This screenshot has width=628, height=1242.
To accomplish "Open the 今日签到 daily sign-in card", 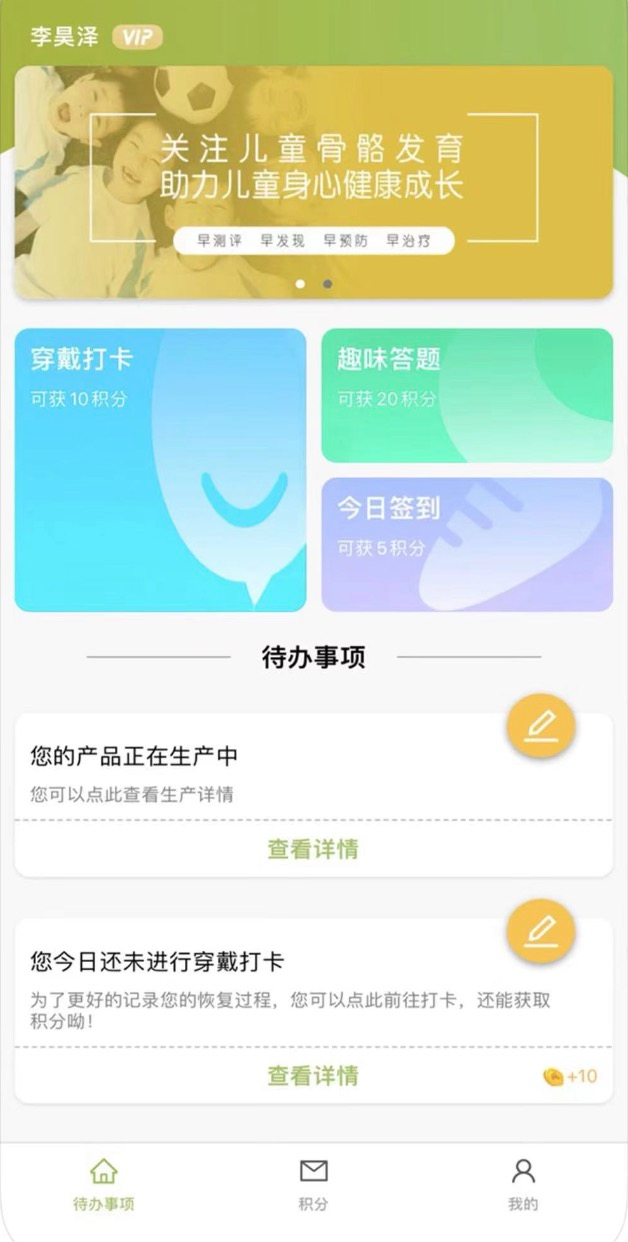I will point(467,544).
